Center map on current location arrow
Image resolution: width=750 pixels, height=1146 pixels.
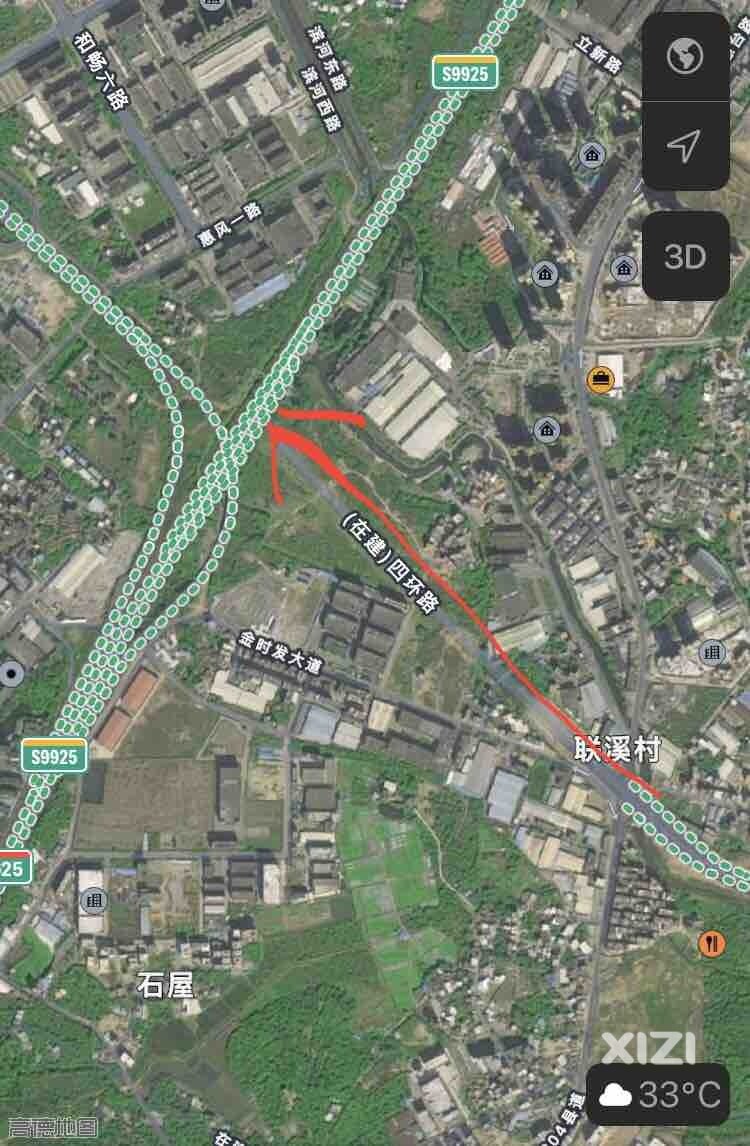pyautogui.click(x=685, y=147)
